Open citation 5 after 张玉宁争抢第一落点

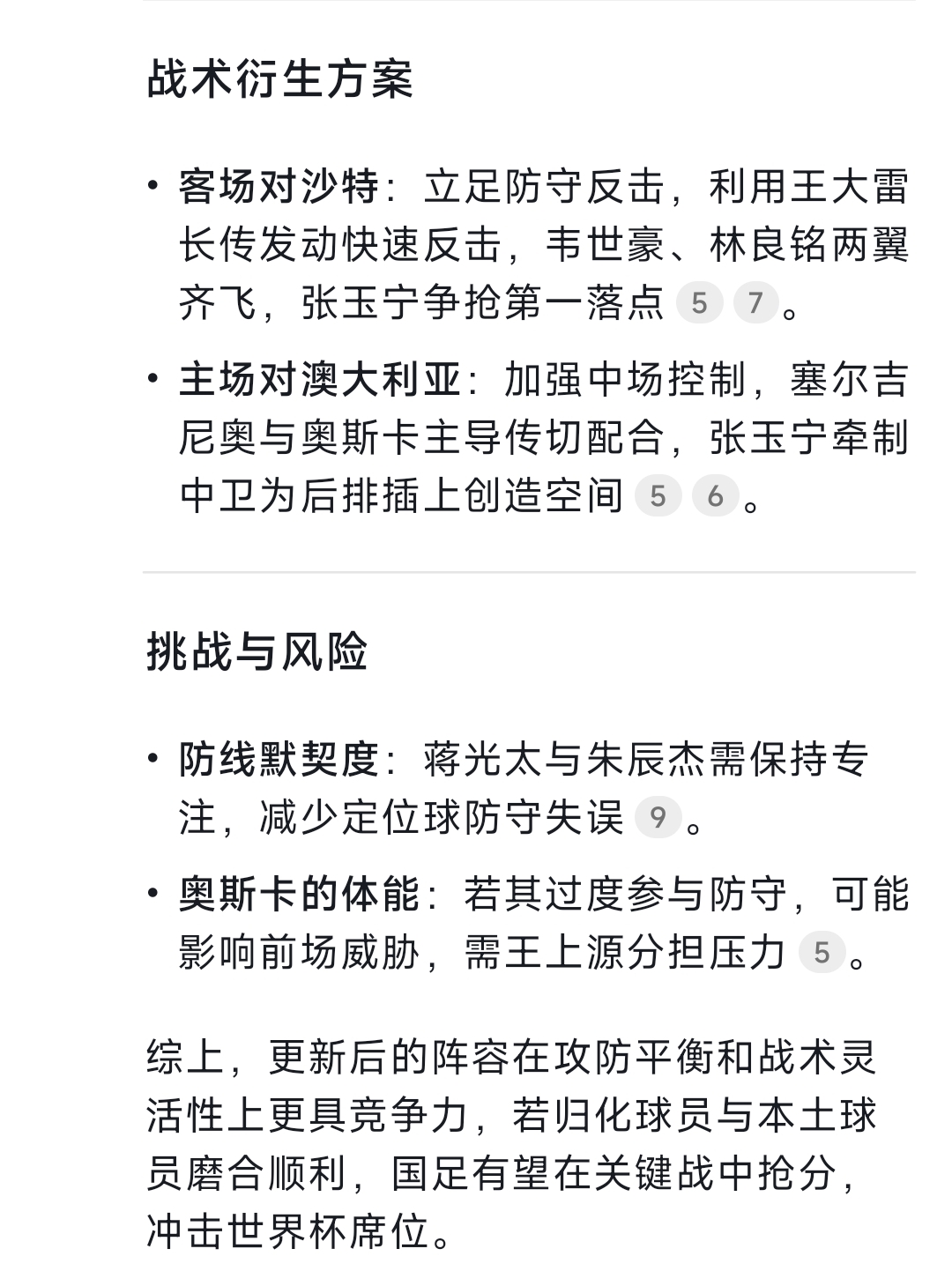coord(699,304)
